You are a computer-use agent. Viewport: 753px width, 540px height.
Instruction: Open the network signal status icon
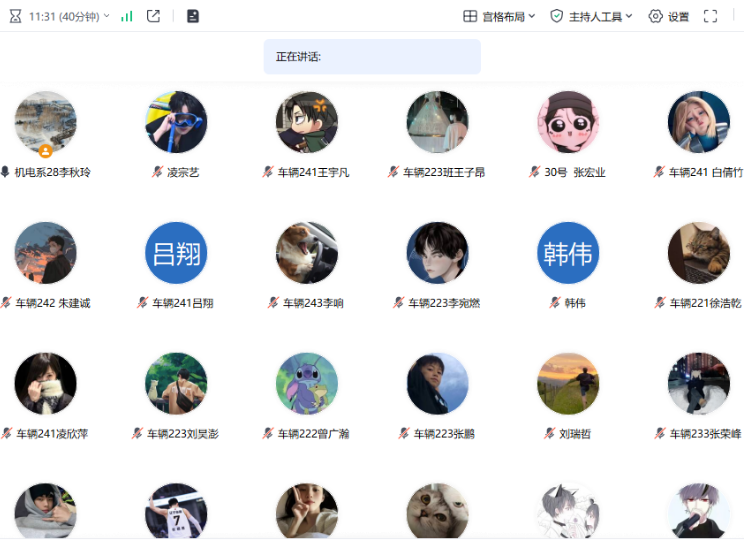127,16
